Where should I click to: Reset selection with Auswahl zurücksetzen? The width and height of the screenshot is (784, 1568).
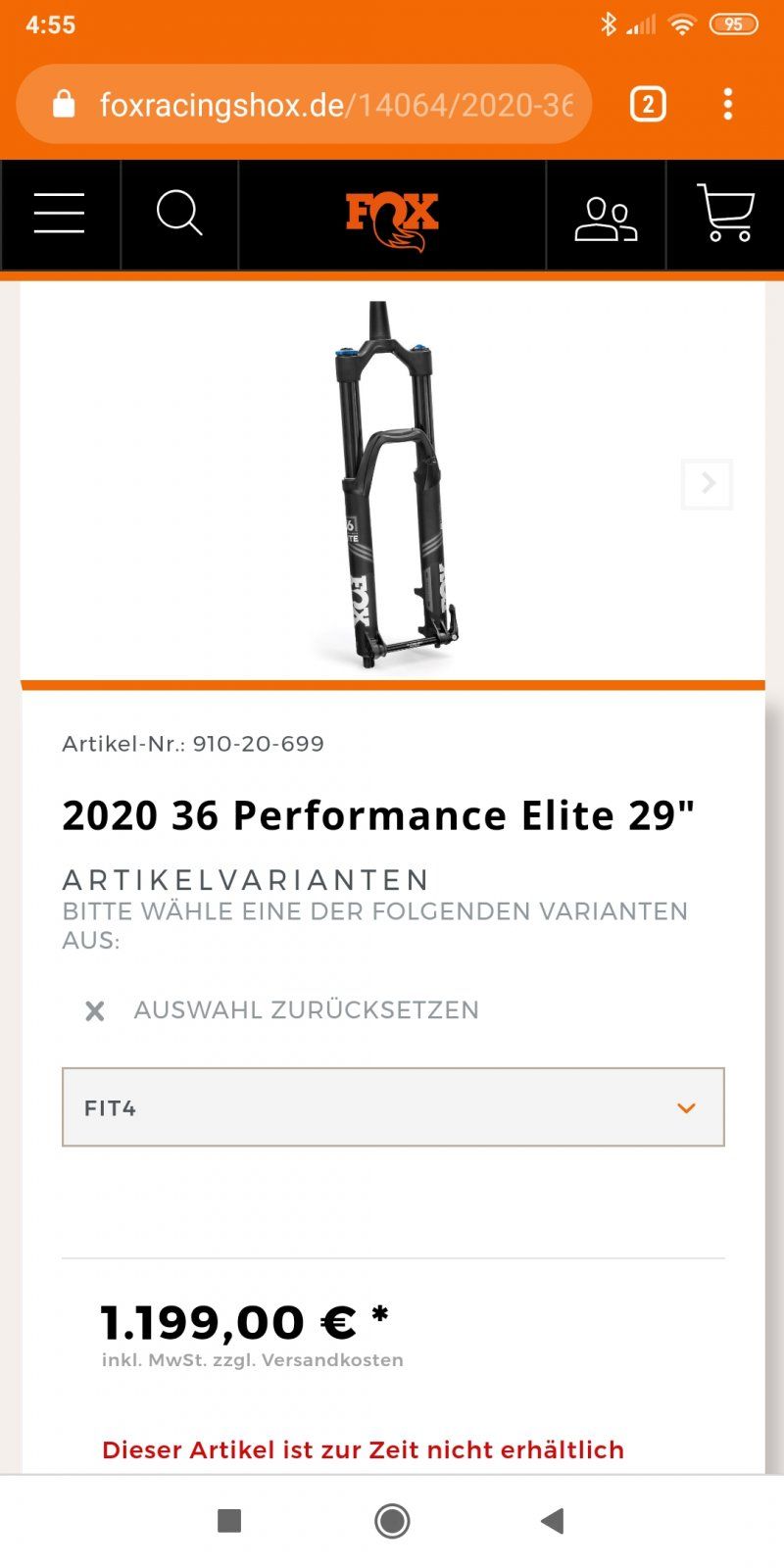284,1010
